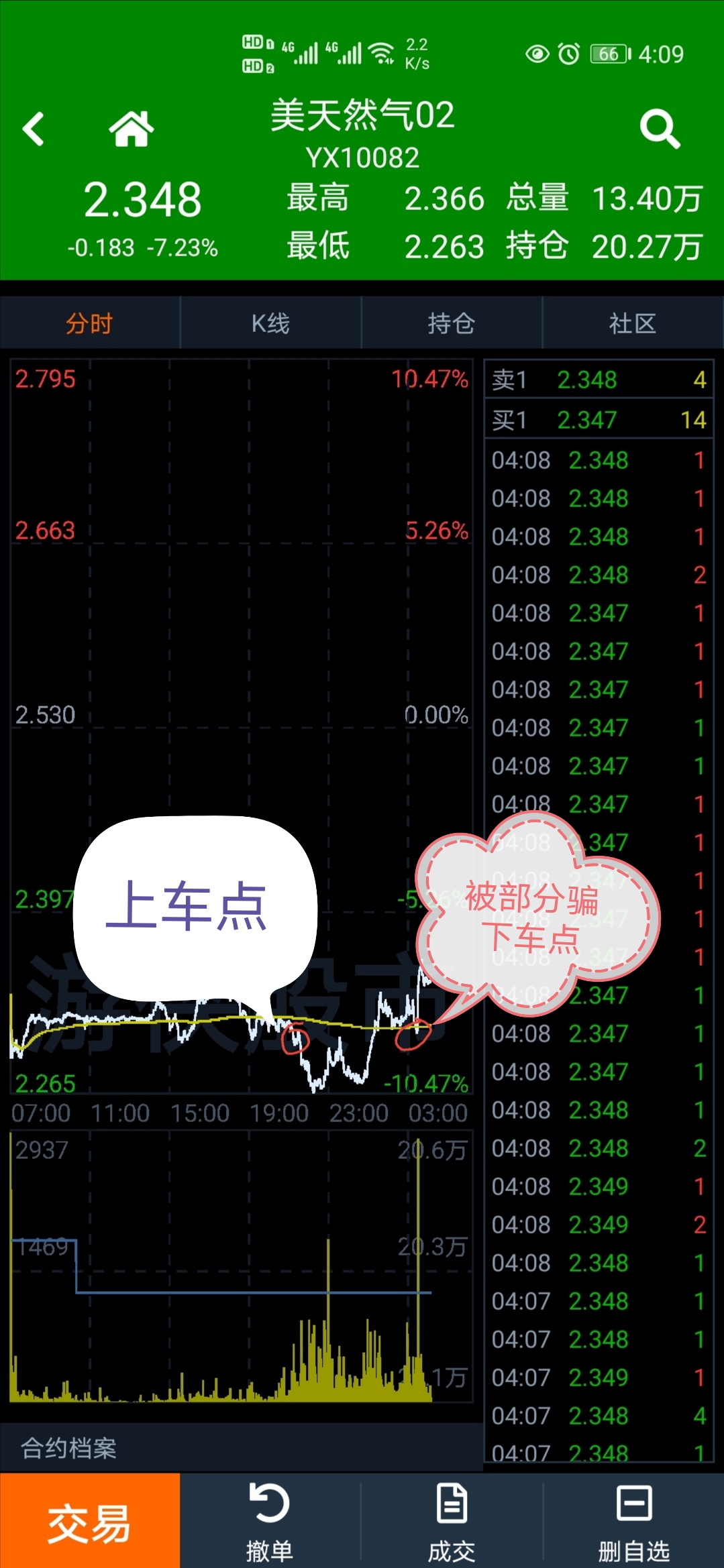Select the 买1 price 2.347 row
The width and height of the screenshot is (724, 1568).
599,420
